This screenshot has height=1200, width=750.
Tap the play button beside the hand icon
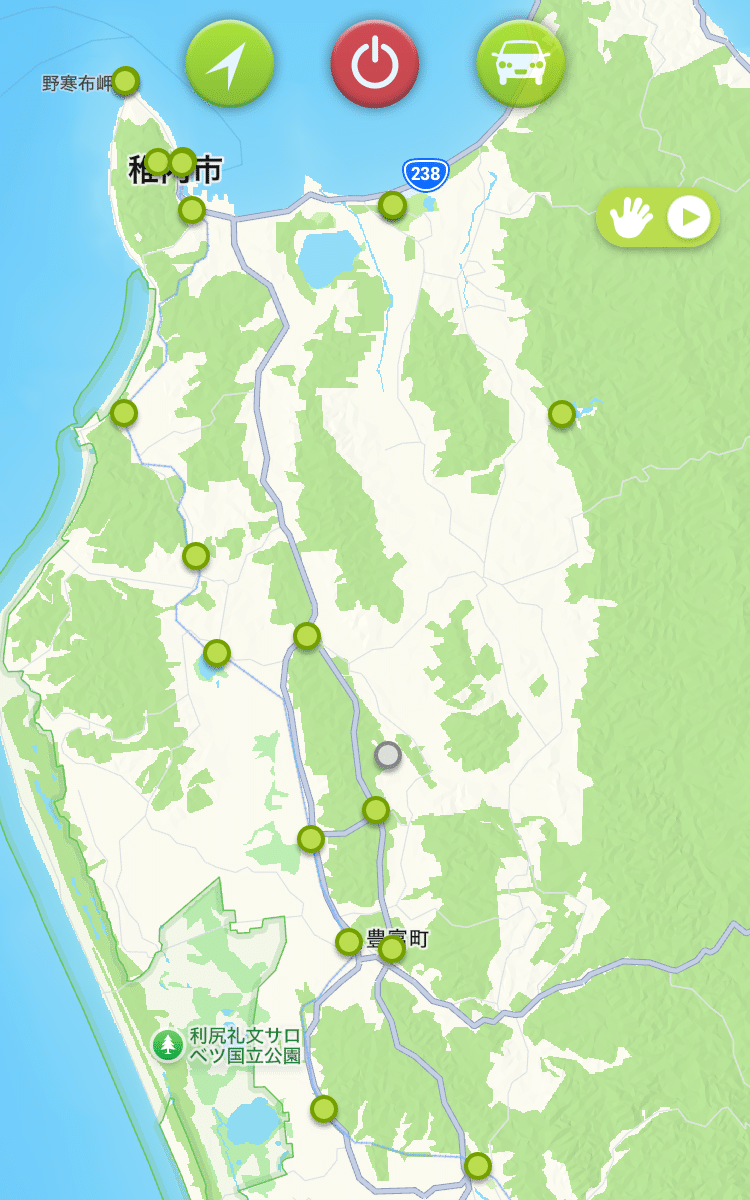(689, 217)
